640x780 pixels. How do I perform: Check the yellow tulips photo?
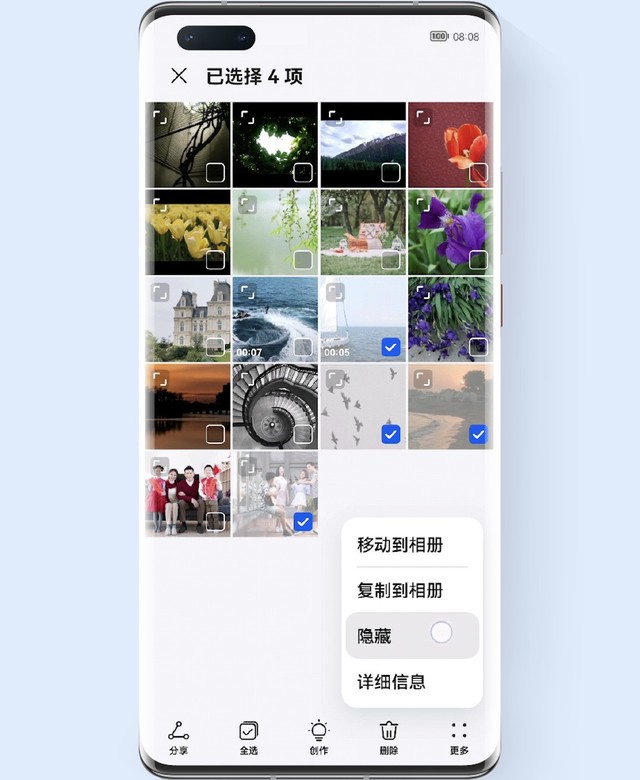[x=215, y=260]
